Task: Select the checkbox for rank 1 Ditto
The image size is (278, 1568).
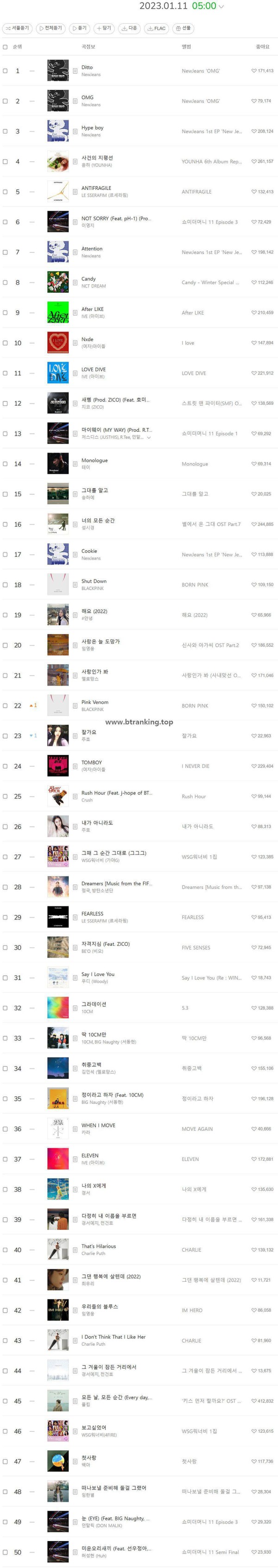Action: 6,70
